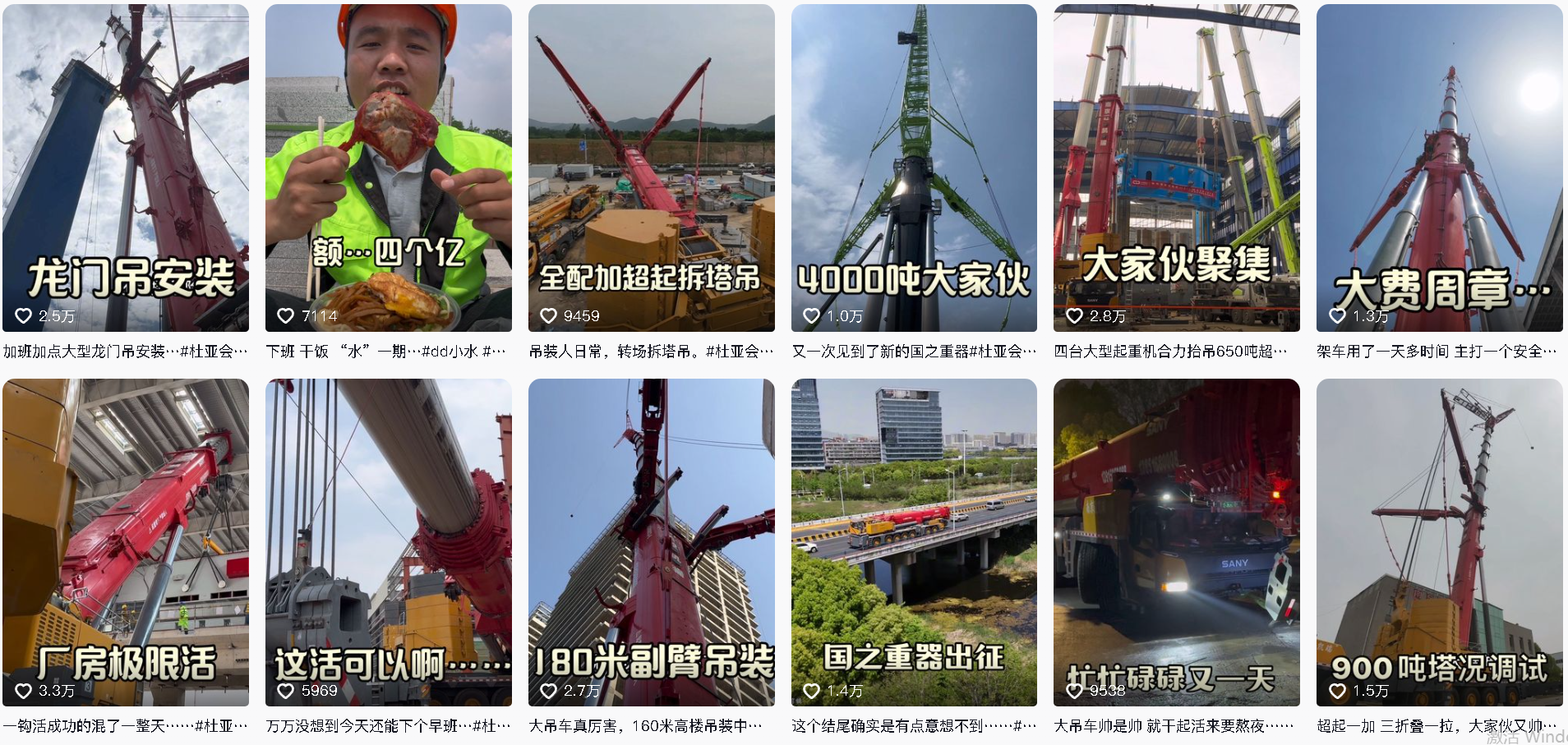View the 180米副臂吊装 video

tap(651, 542)
